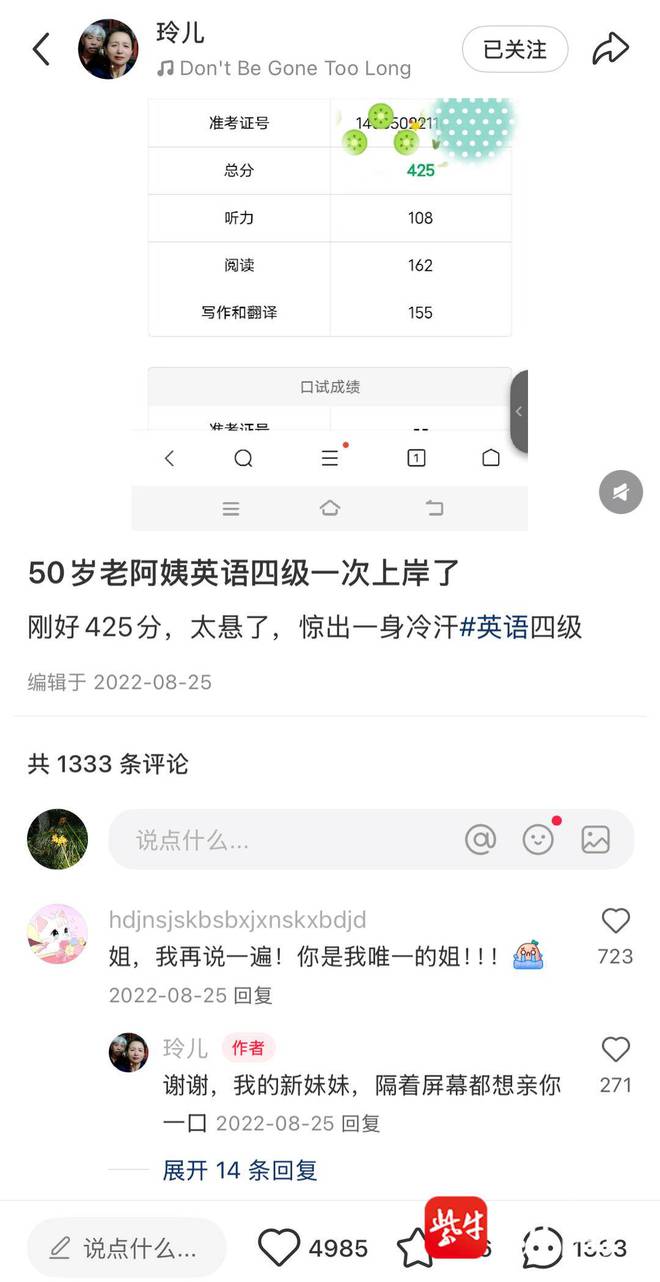Open the emoji picker in the comment box
The width and height of the screenshot is (660, 1282).
[x=538, y=840]
